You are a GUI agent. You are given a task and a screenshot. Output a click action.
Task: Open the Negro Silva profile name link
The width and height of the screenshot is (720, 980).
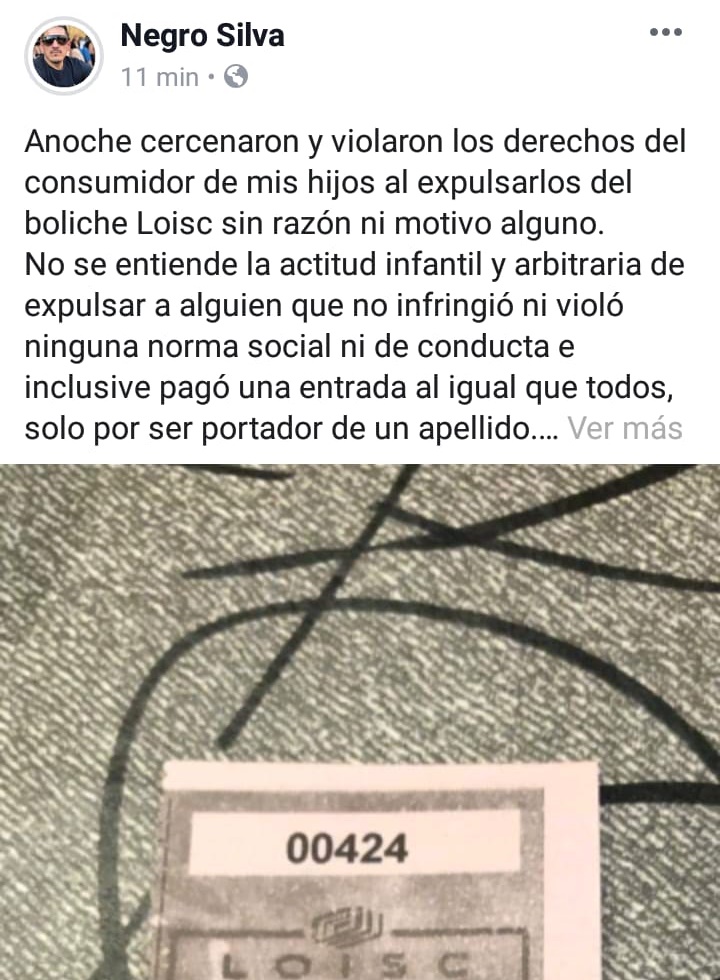pos(202,36)
